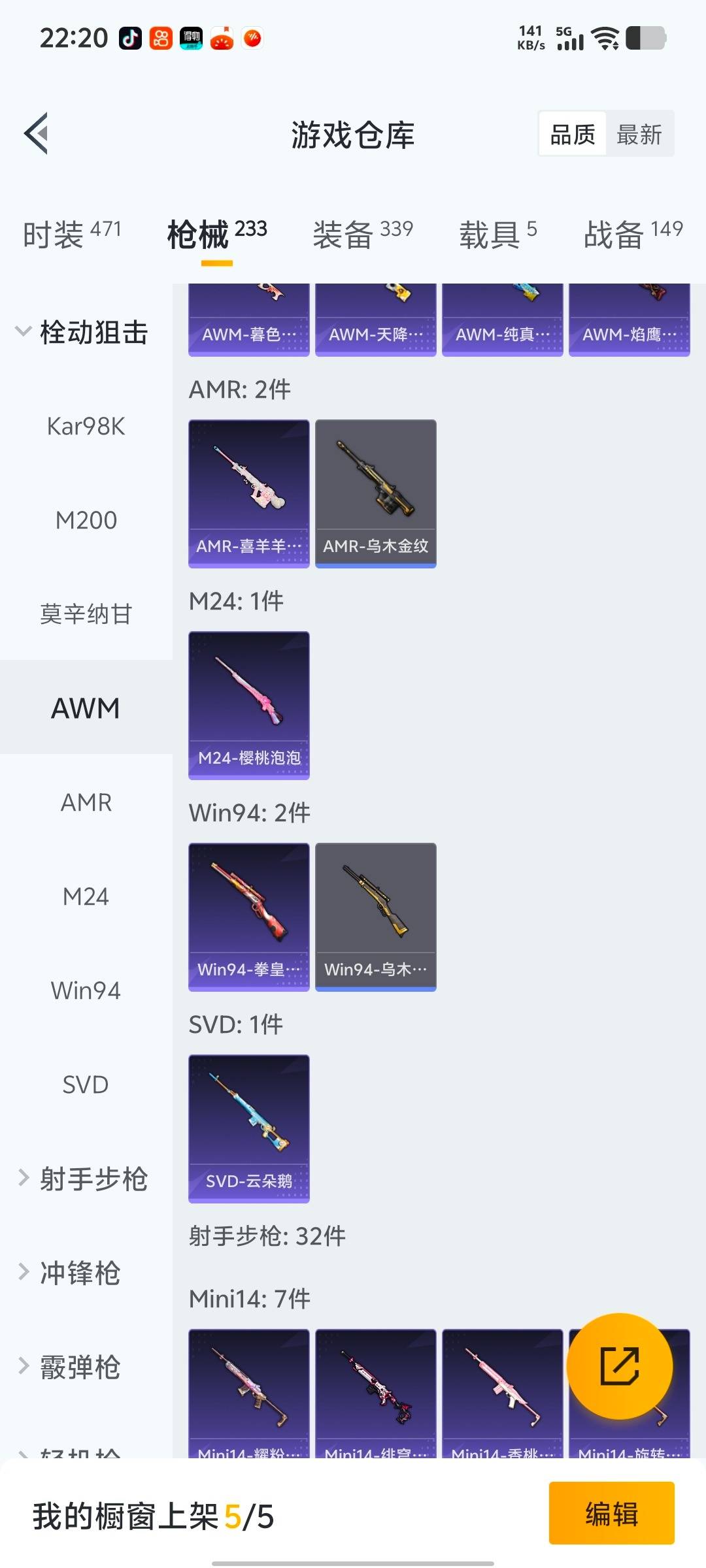Open the 载具 tab
Image resolution: width=706 pixels, height=1568 pixels.
pos(497,234)
